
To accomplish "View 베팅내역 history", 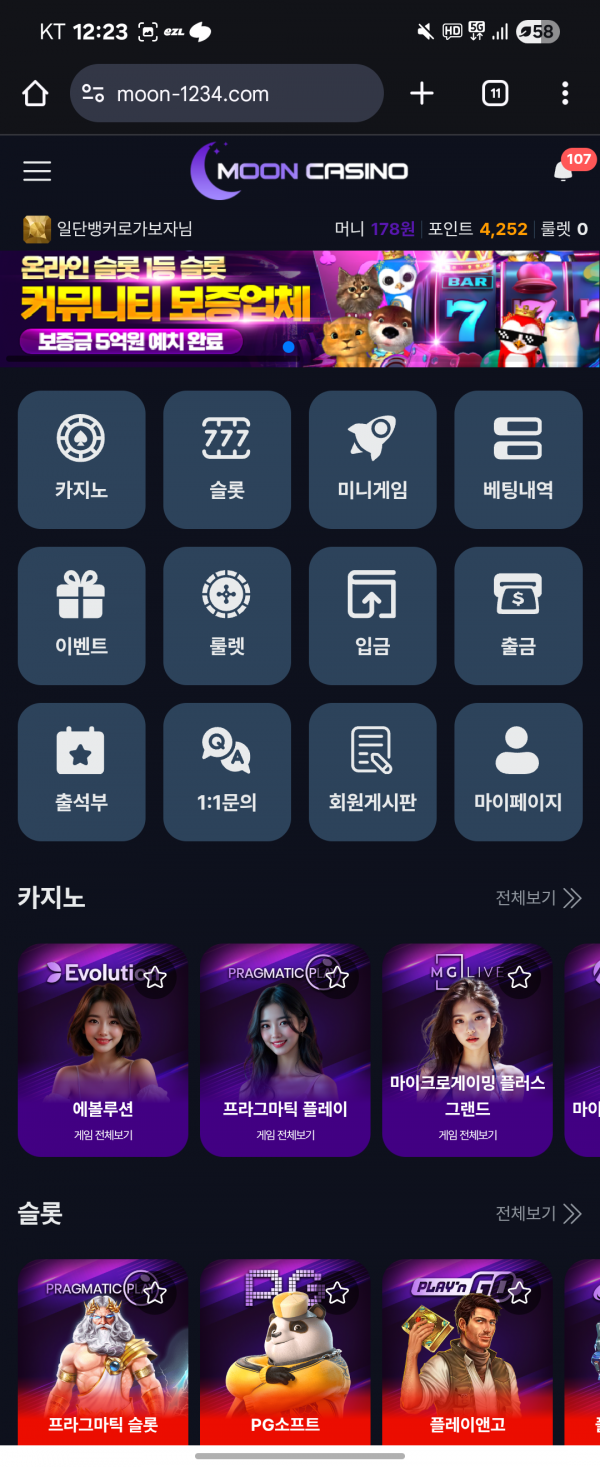I will [x=518, y=459].
